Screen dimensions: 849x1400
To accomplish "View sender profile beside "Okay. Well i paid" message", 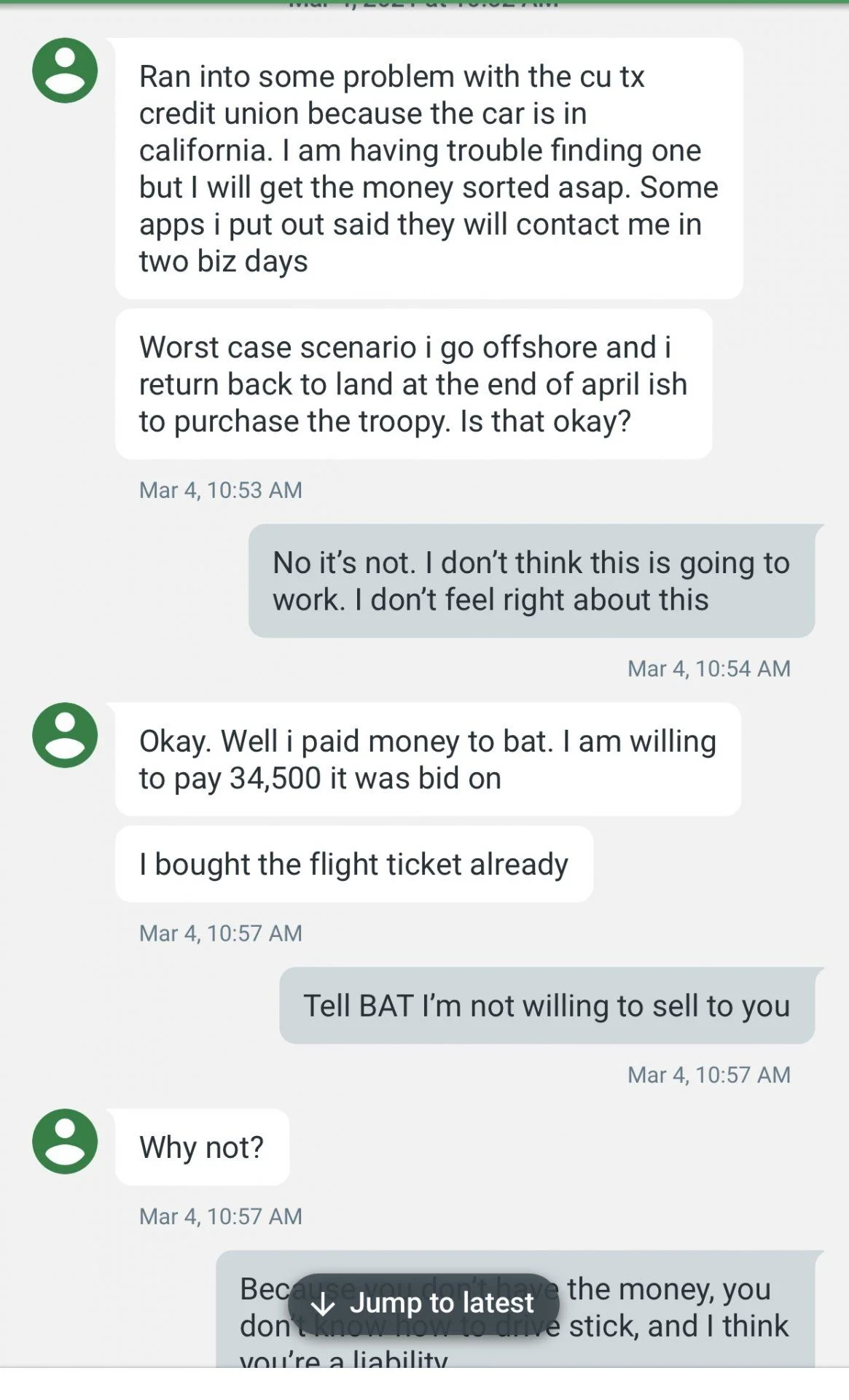I will 65,735.
